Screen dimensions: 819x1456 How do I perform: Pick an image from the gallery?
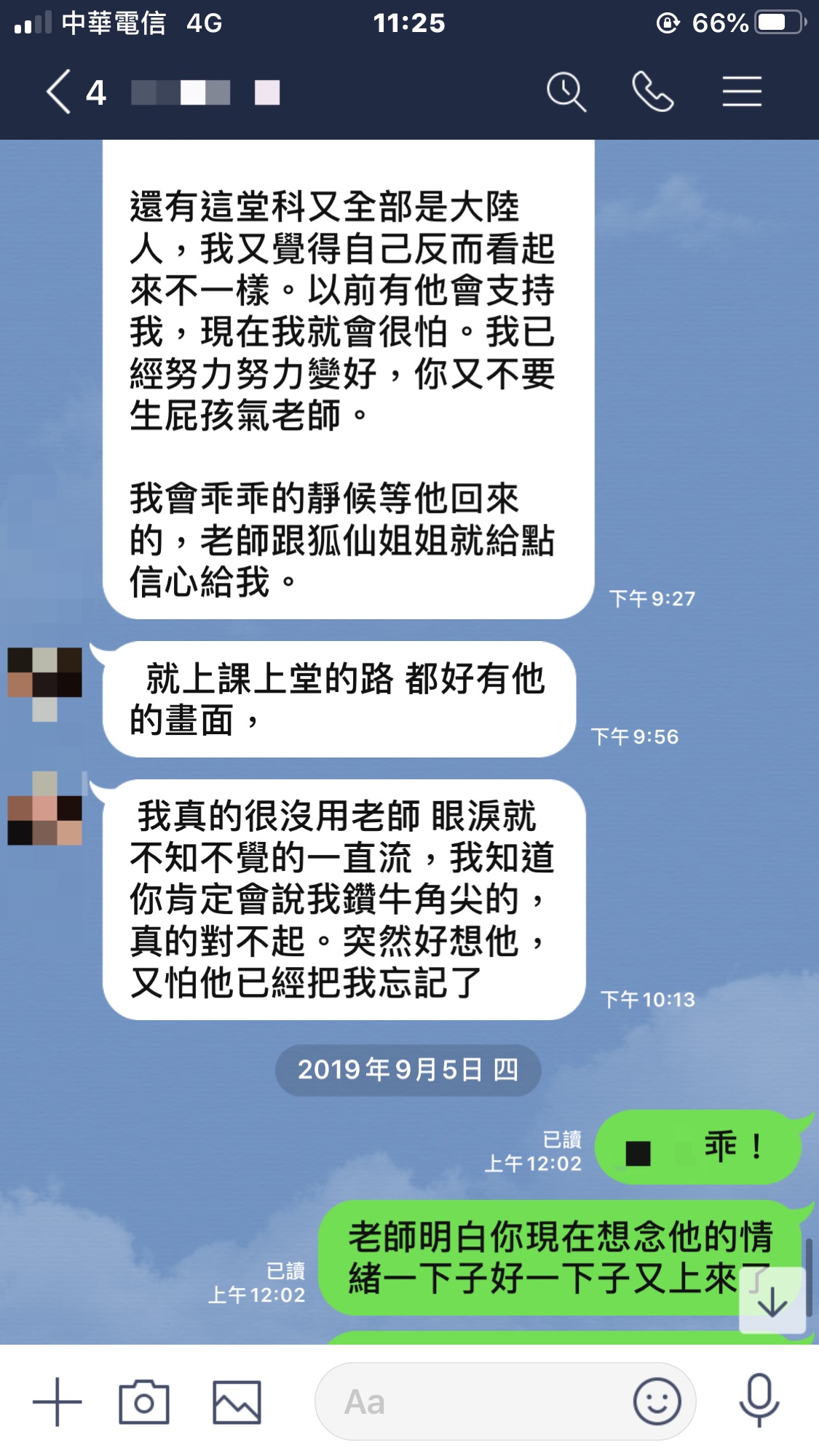(x=237, y=1401)
